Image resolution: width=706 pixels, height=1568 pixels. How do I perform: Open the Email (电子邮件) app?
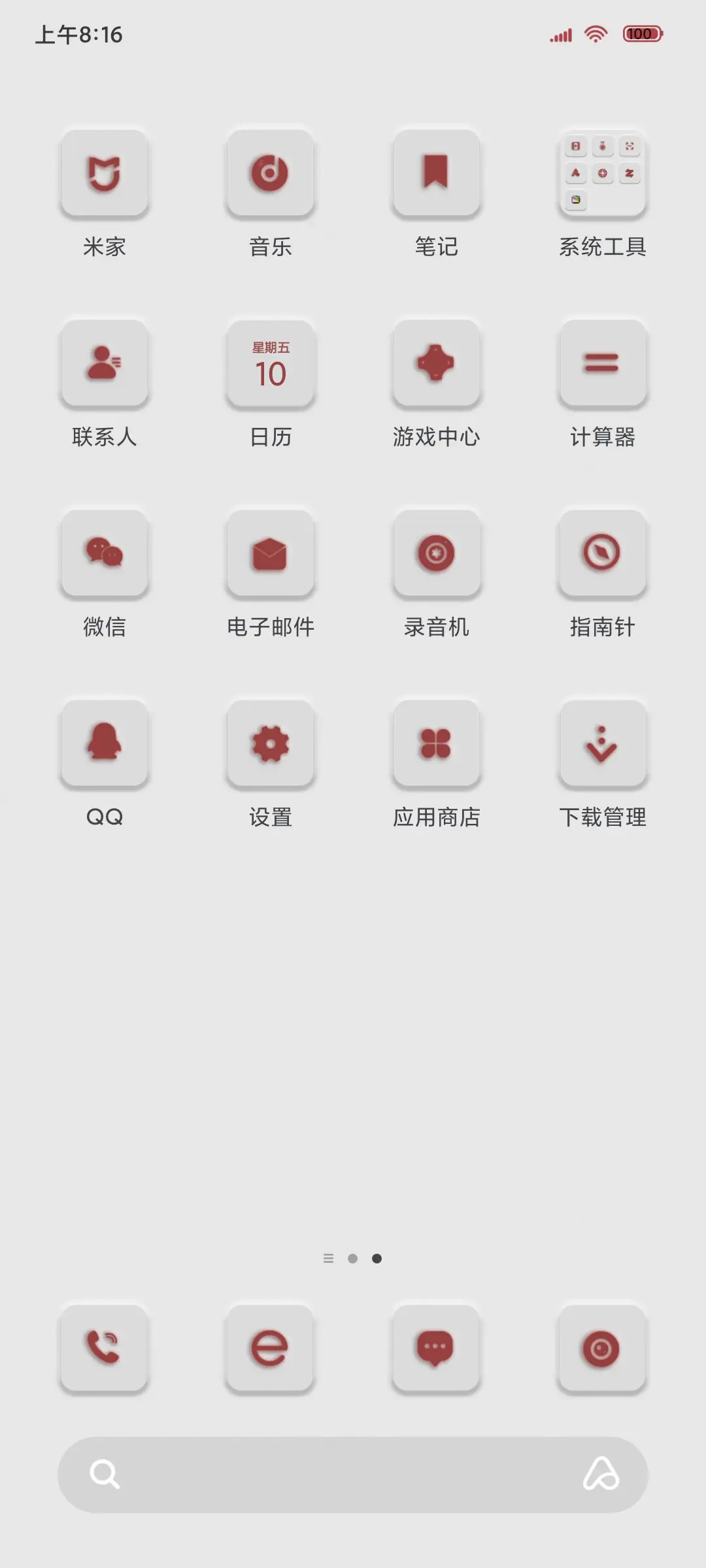click(x=271, y=554)
